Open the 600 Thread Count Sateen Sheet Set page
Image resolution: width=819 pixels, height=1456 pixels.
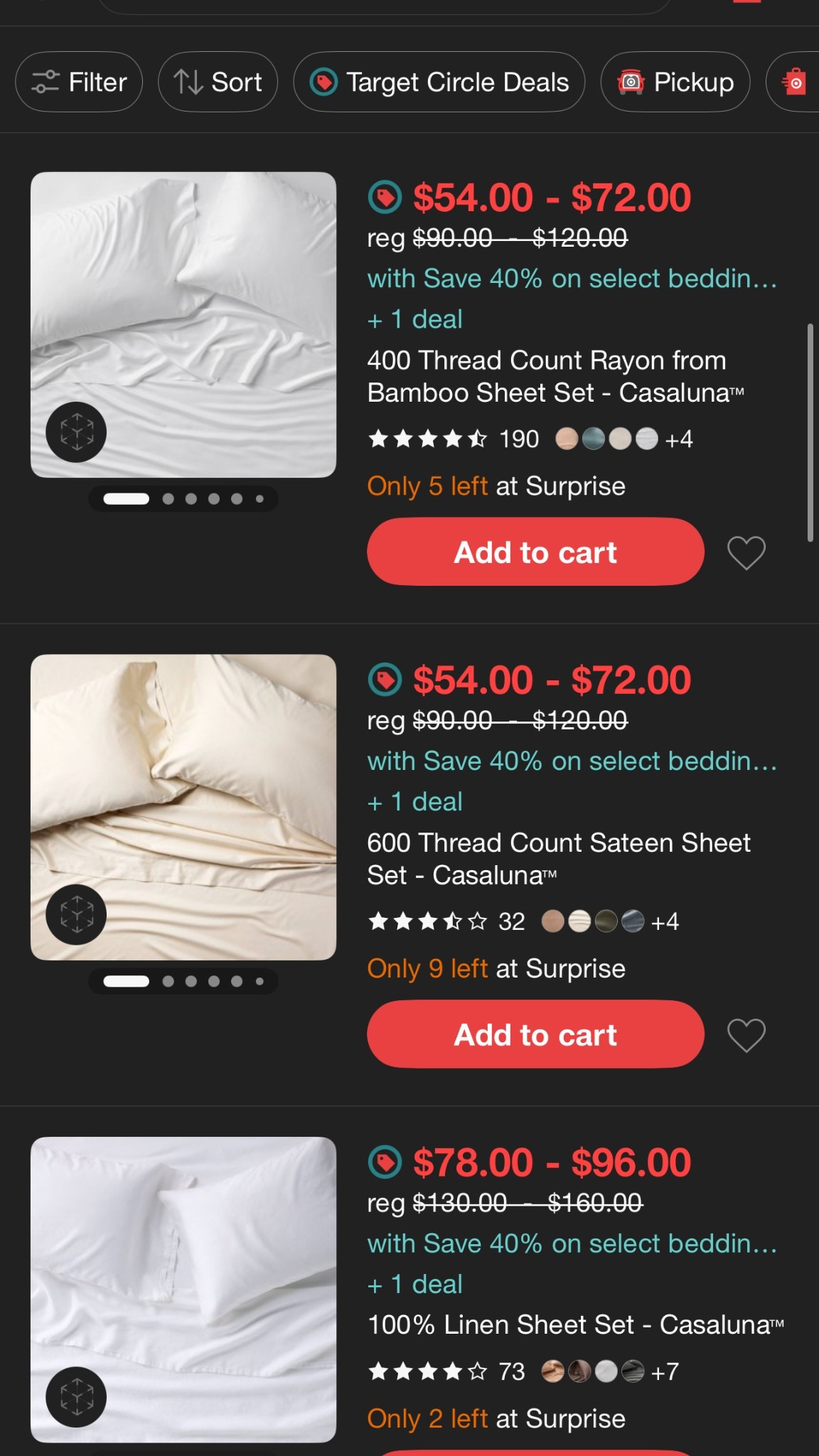click(559, 859)
